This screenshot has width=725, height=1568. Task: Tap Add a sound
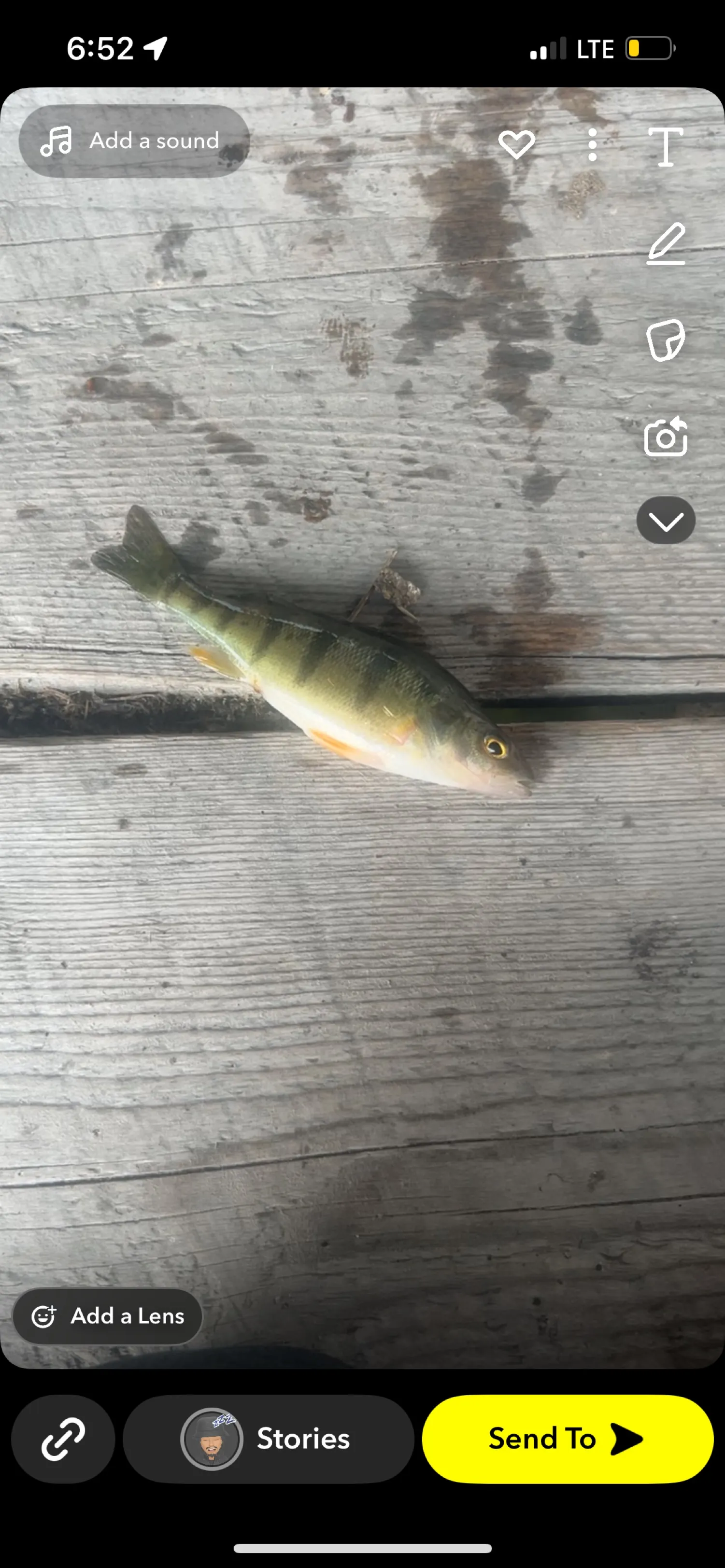134,141
